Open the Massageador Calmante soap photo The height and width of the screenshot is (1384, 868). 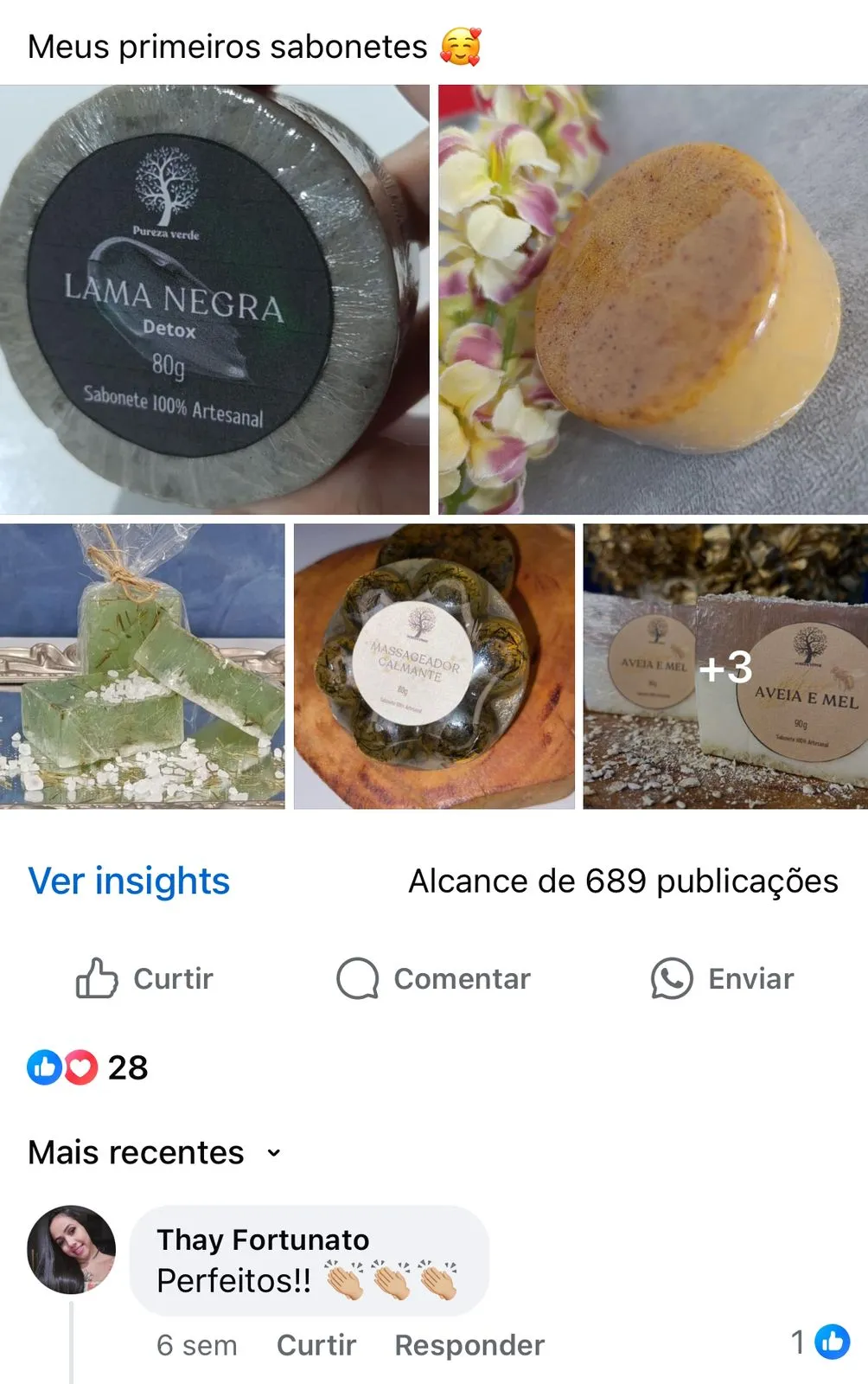434,666
